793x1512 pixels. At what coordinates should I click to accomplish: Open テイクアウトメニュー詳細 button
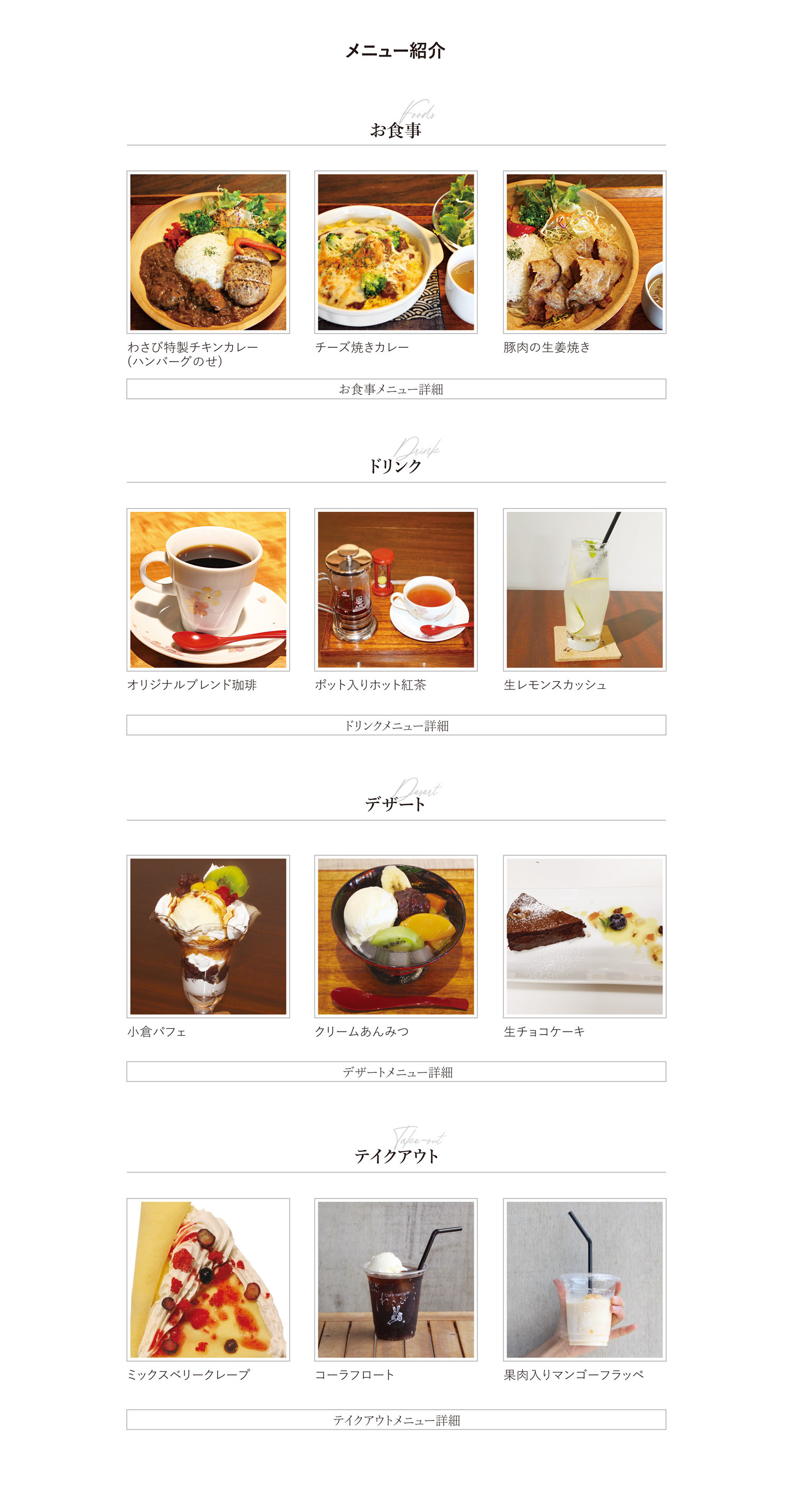point(396,1419)
